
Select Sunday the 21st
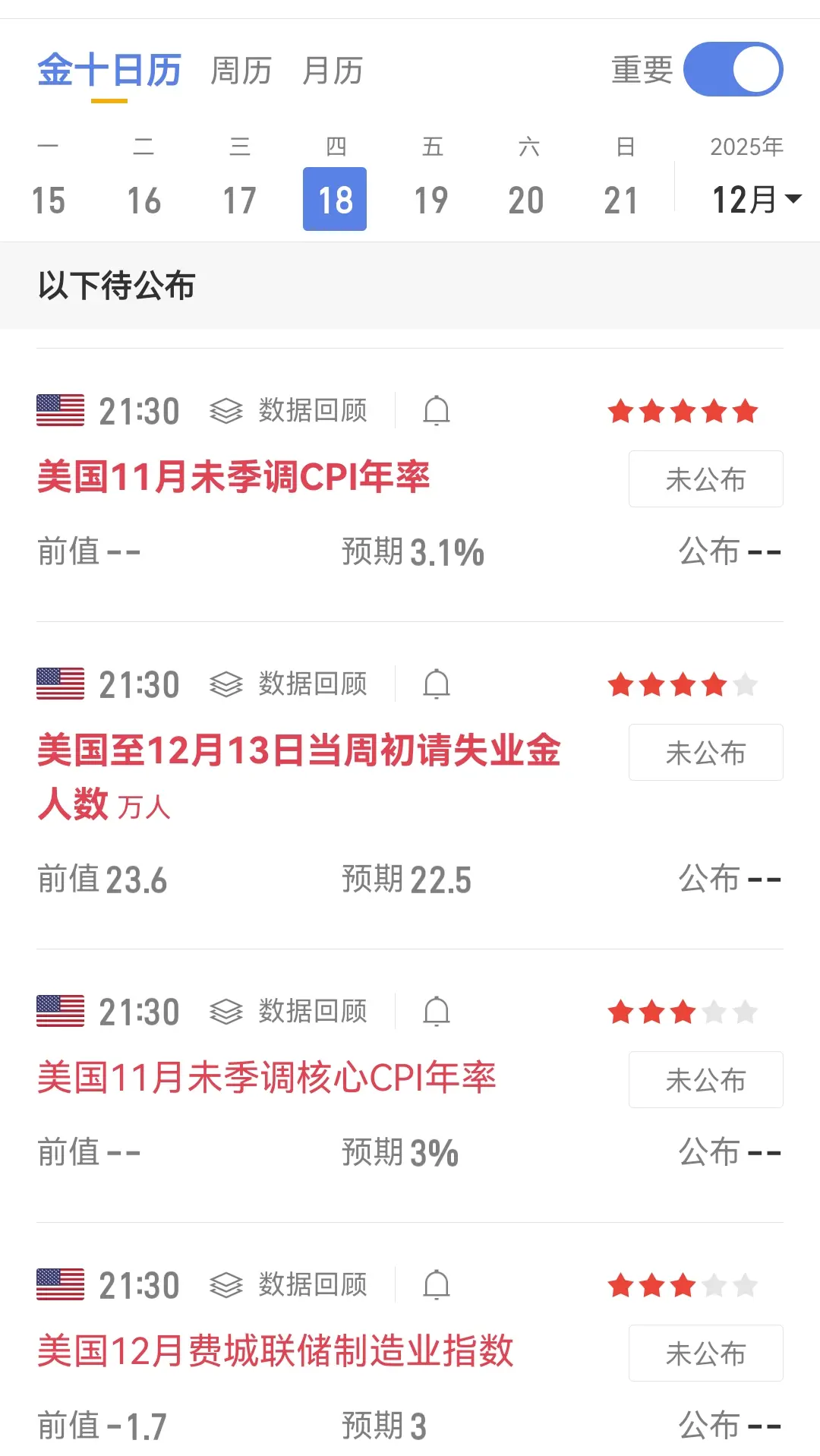(x=622, y=199)
